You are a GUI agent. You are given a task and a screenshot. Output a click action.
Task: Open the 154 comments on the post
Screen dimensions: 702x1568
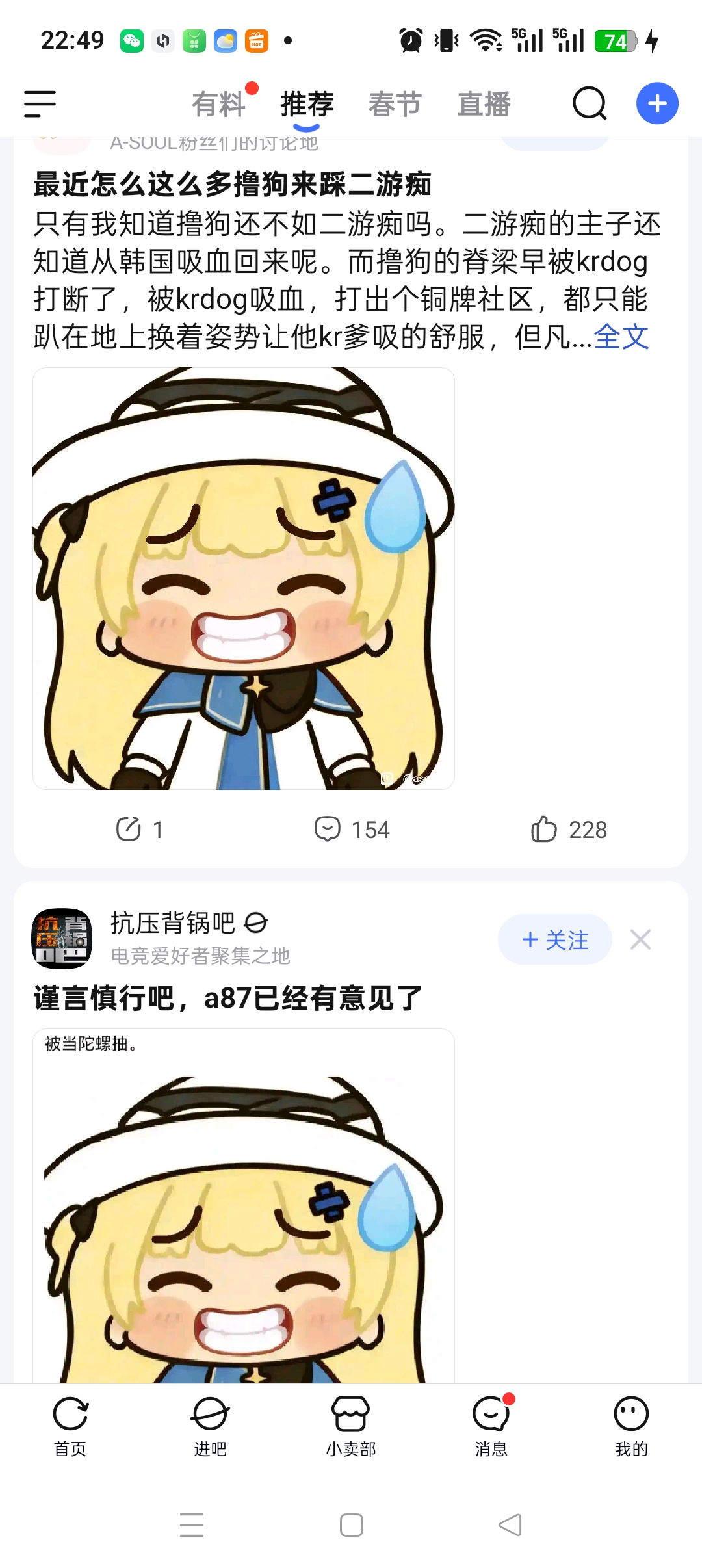352,830
